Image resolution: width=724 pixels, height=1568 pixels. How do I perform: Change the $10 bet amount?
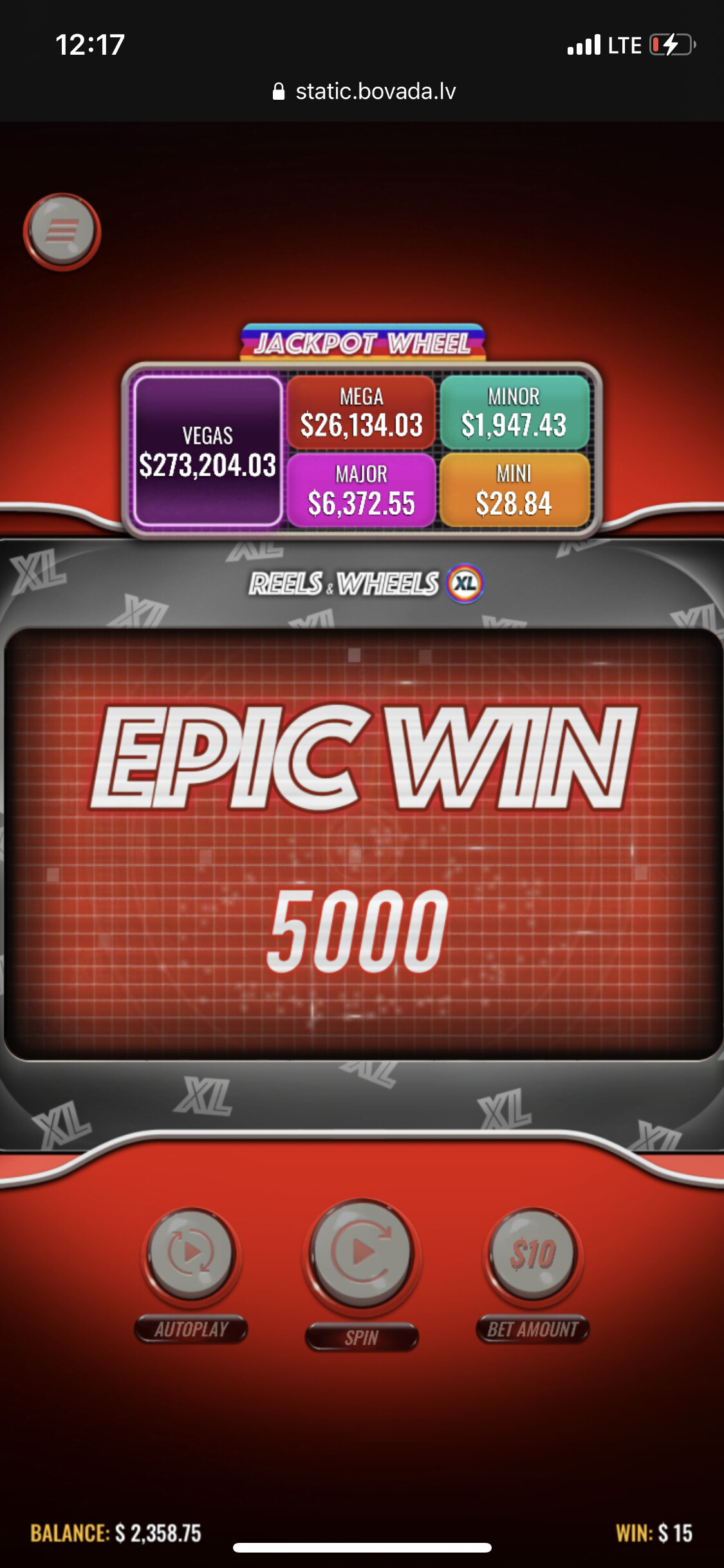533,1254
